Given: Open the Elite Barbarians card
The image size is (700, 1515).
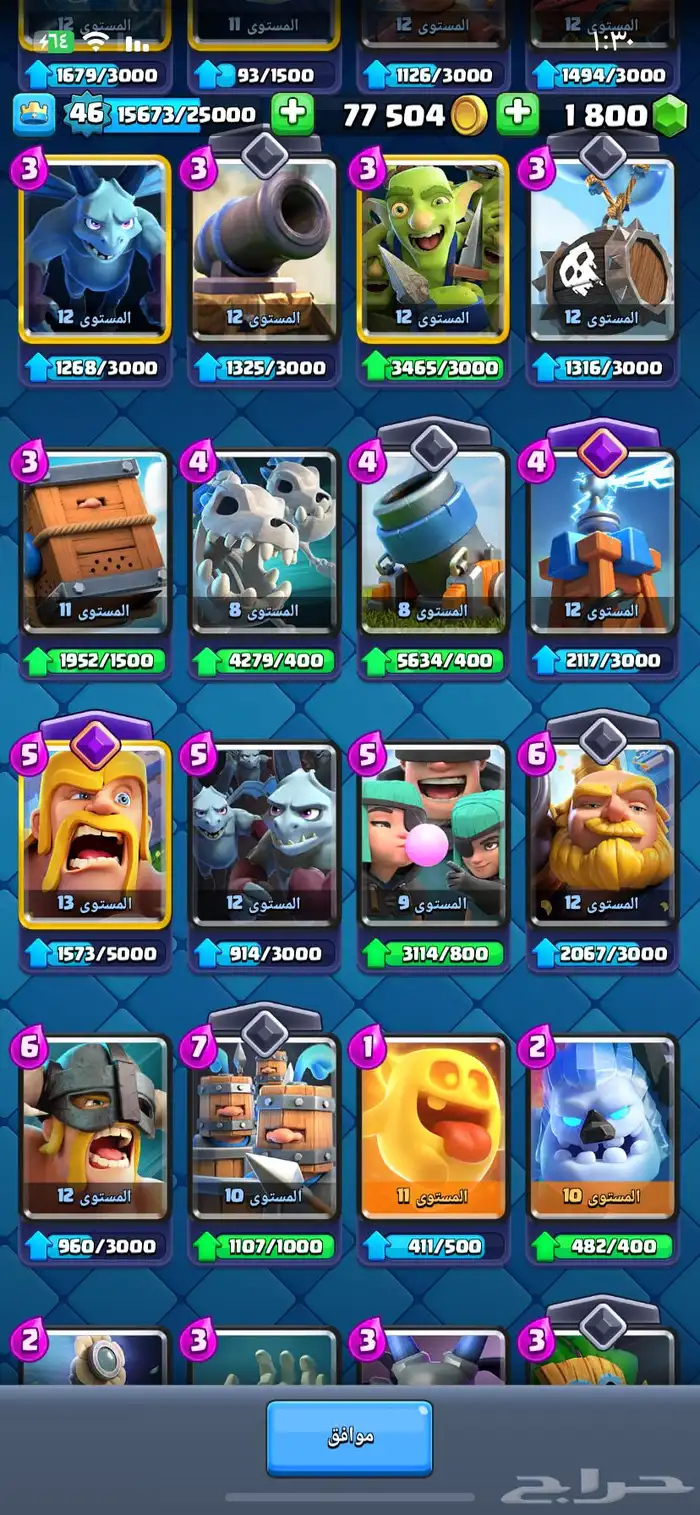Looking at the screenshot, I should pyautogui.click(x=95, y=1128).
